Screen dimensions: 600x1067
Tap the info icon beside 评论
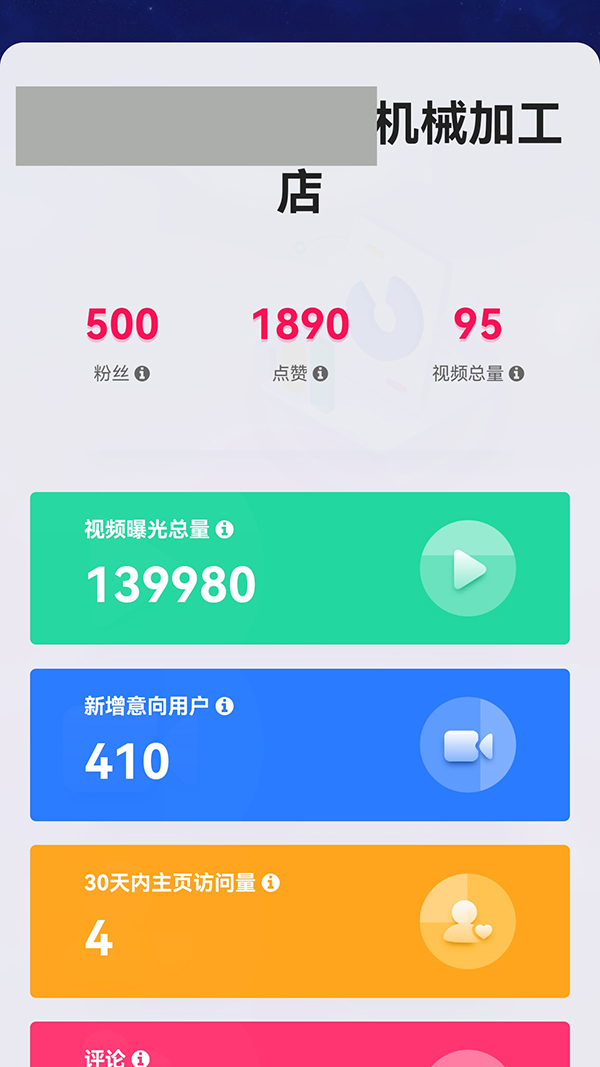(141, 1057)
